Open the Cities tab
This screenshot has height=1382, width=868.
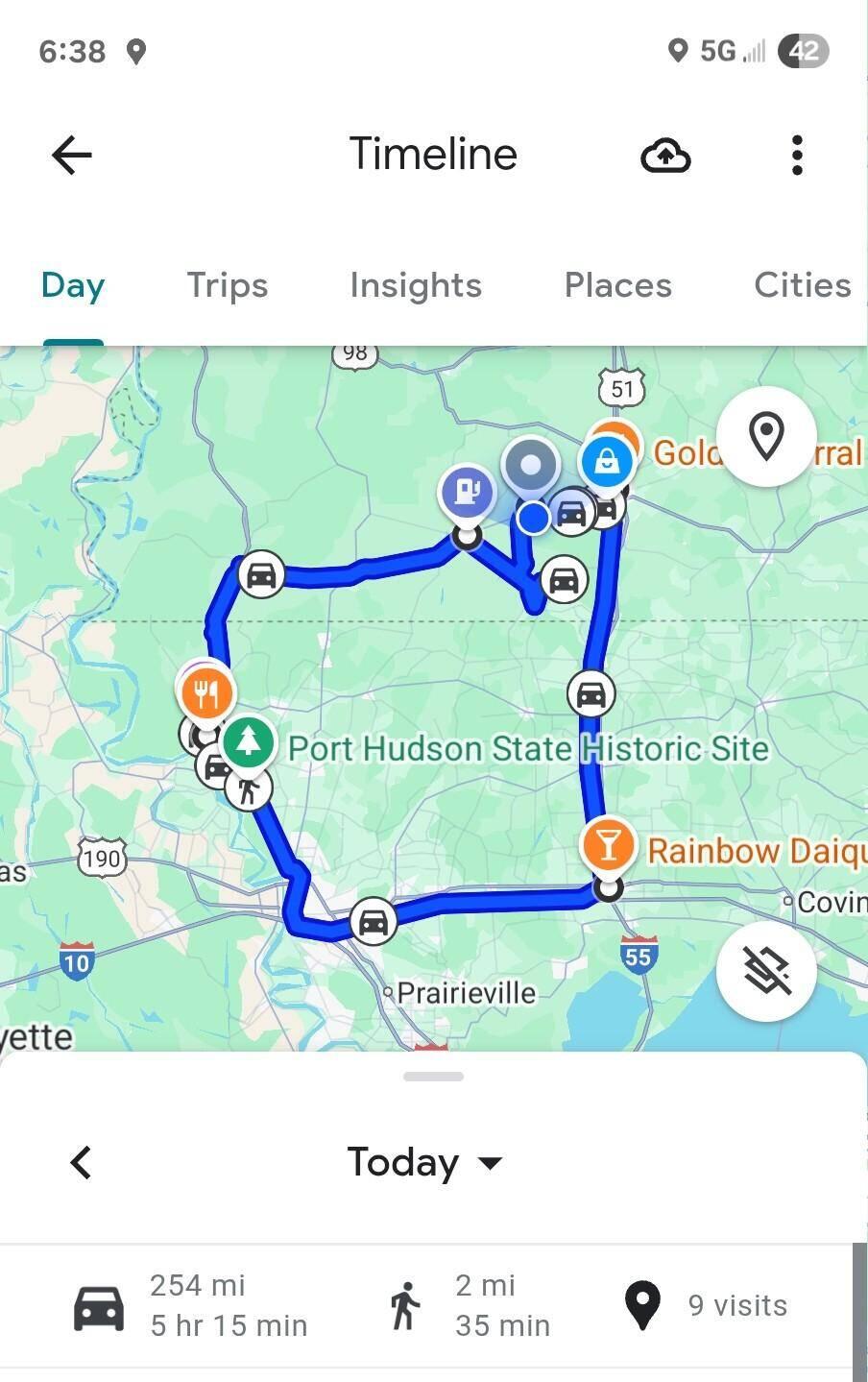point(802,285)
